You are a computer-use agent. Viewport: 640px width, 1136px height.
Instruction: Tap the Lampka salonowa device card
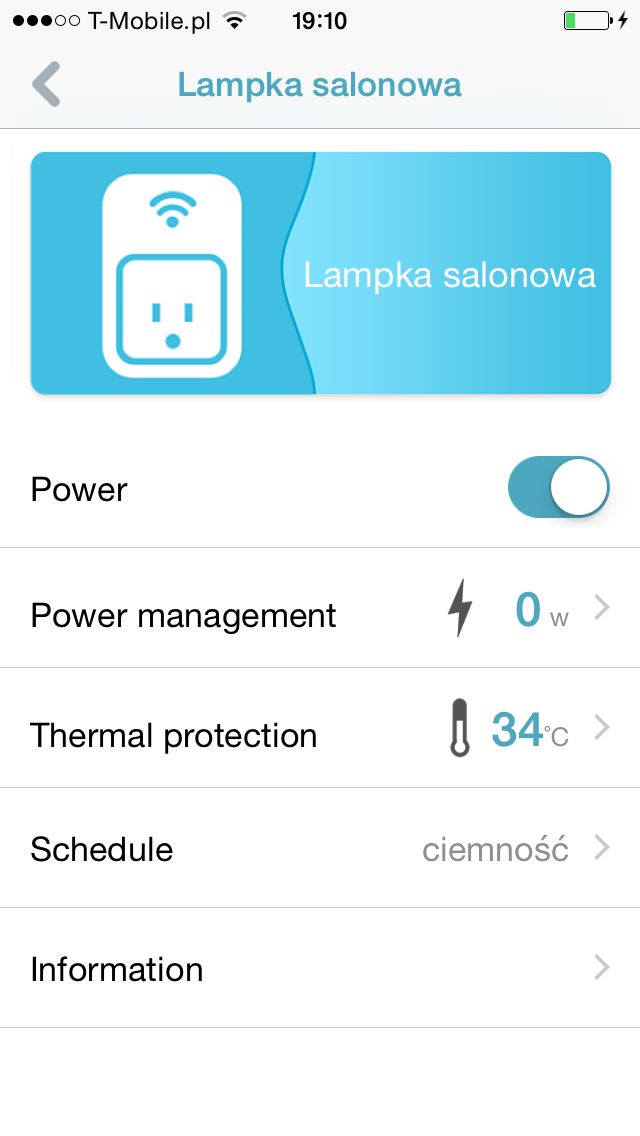click(320, 273)
